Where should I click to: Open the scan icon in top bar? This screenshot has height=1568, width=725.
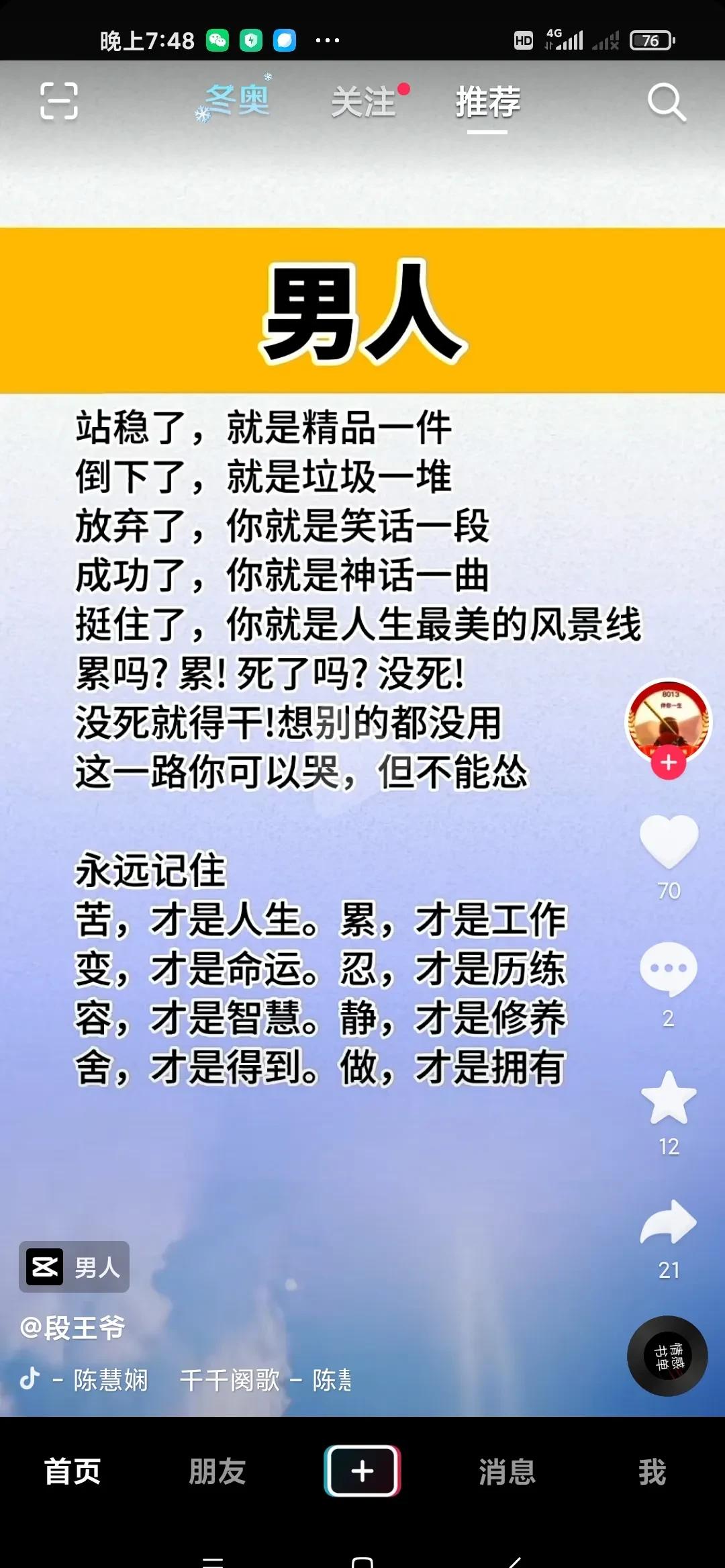tap(59, 101)
